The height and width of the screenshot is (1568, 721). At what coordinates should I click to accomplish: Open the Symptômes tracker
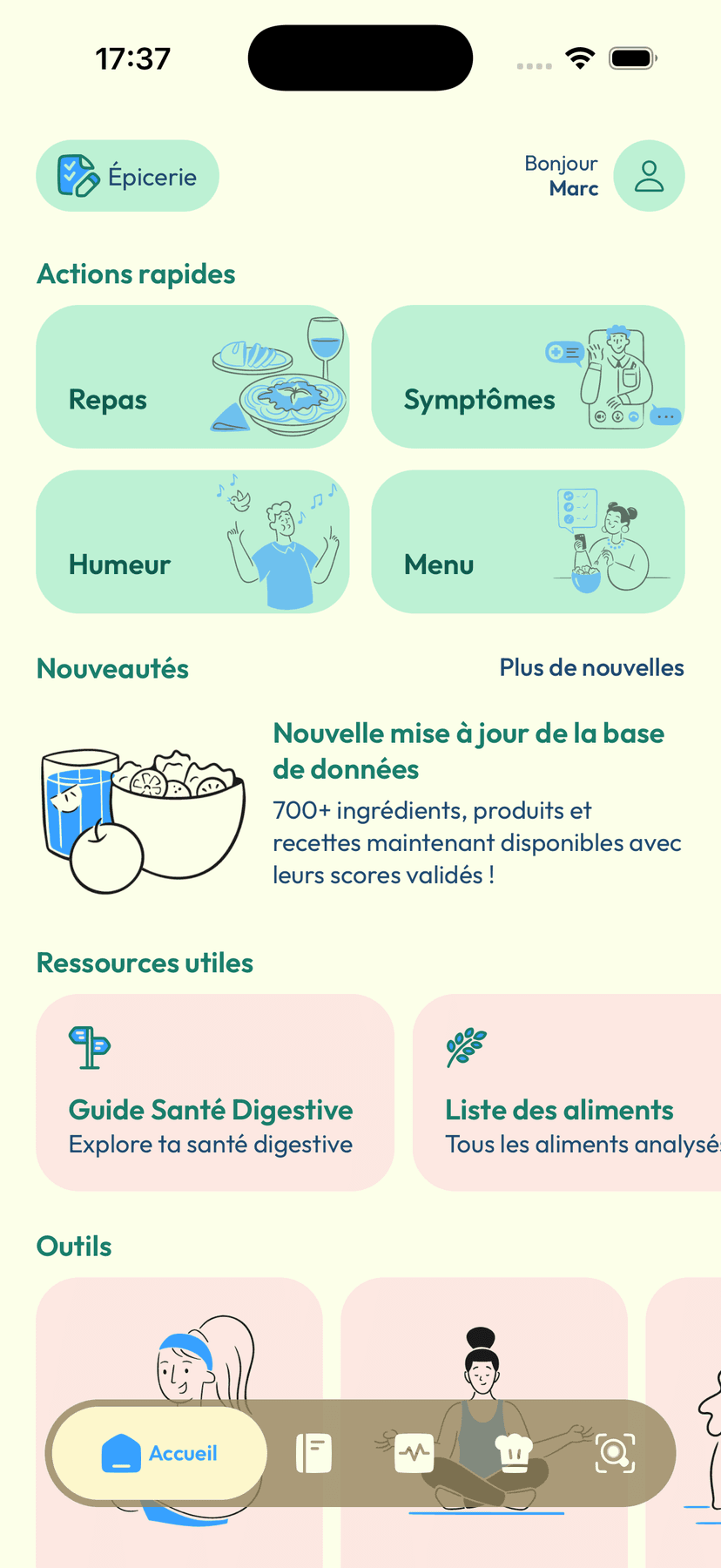[x=528, y=375]
